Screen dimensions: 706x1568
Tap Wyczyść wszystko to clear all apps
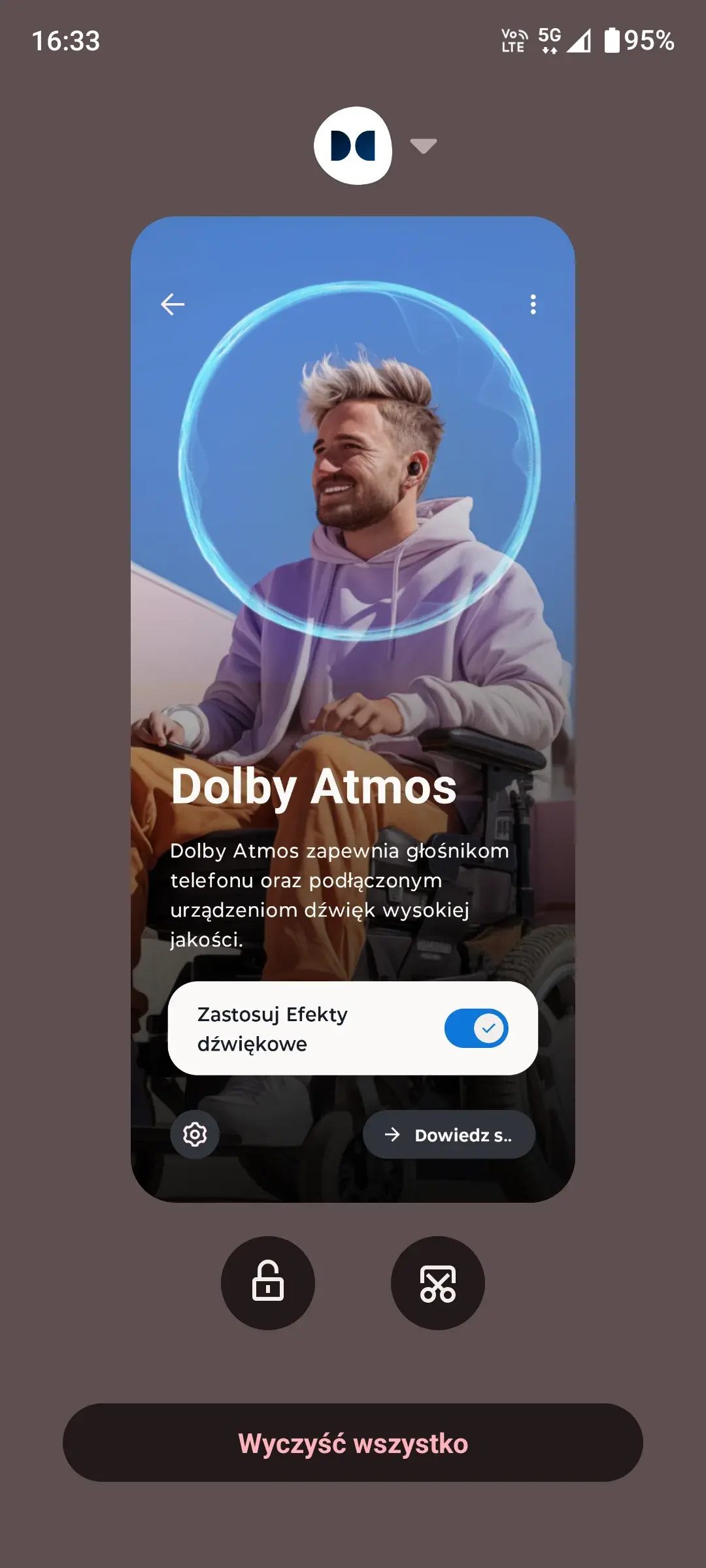tap(353, 1443)
